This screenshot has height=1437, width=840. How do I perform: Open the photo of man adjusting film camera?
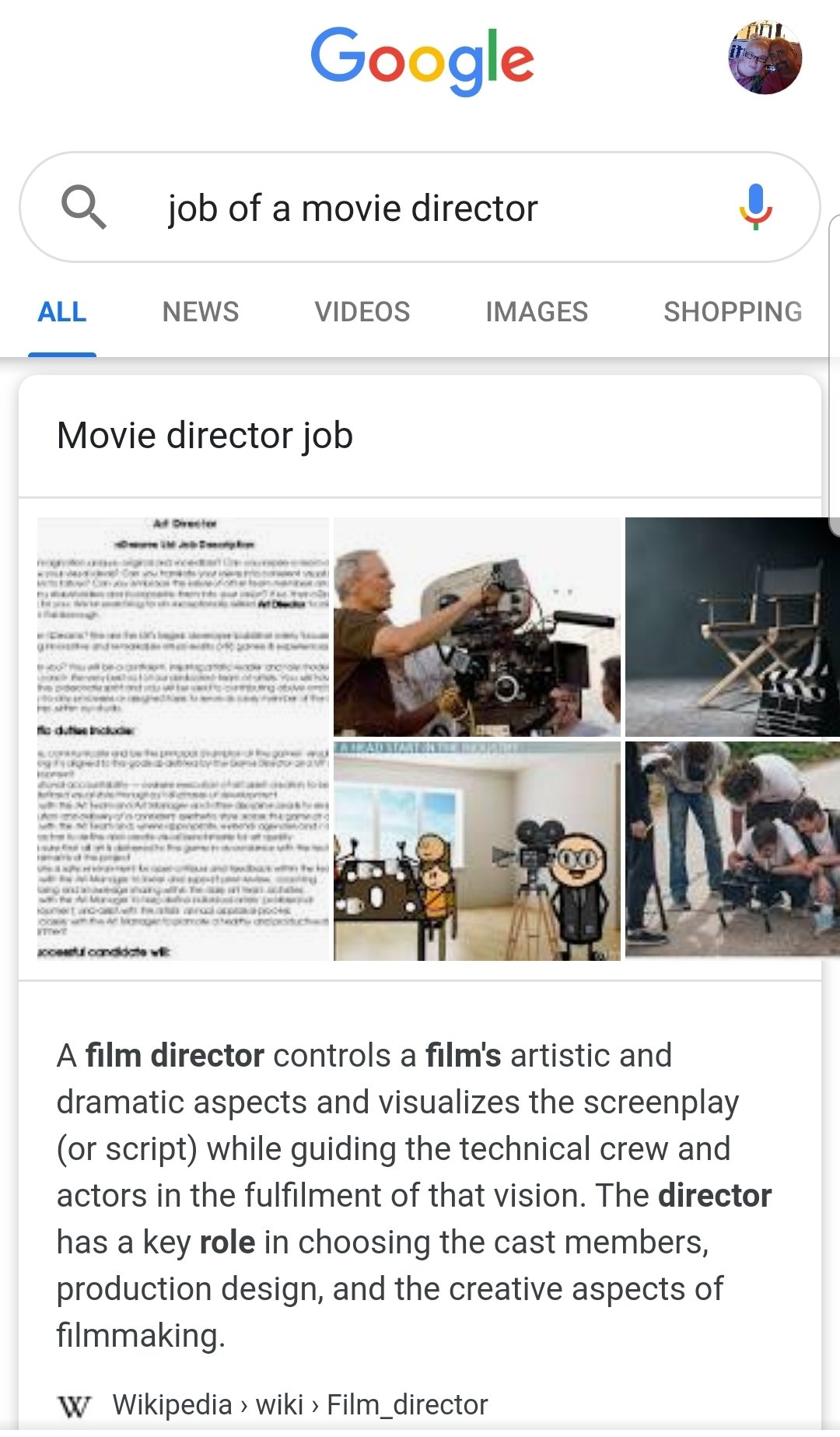(x=477, y=626)
